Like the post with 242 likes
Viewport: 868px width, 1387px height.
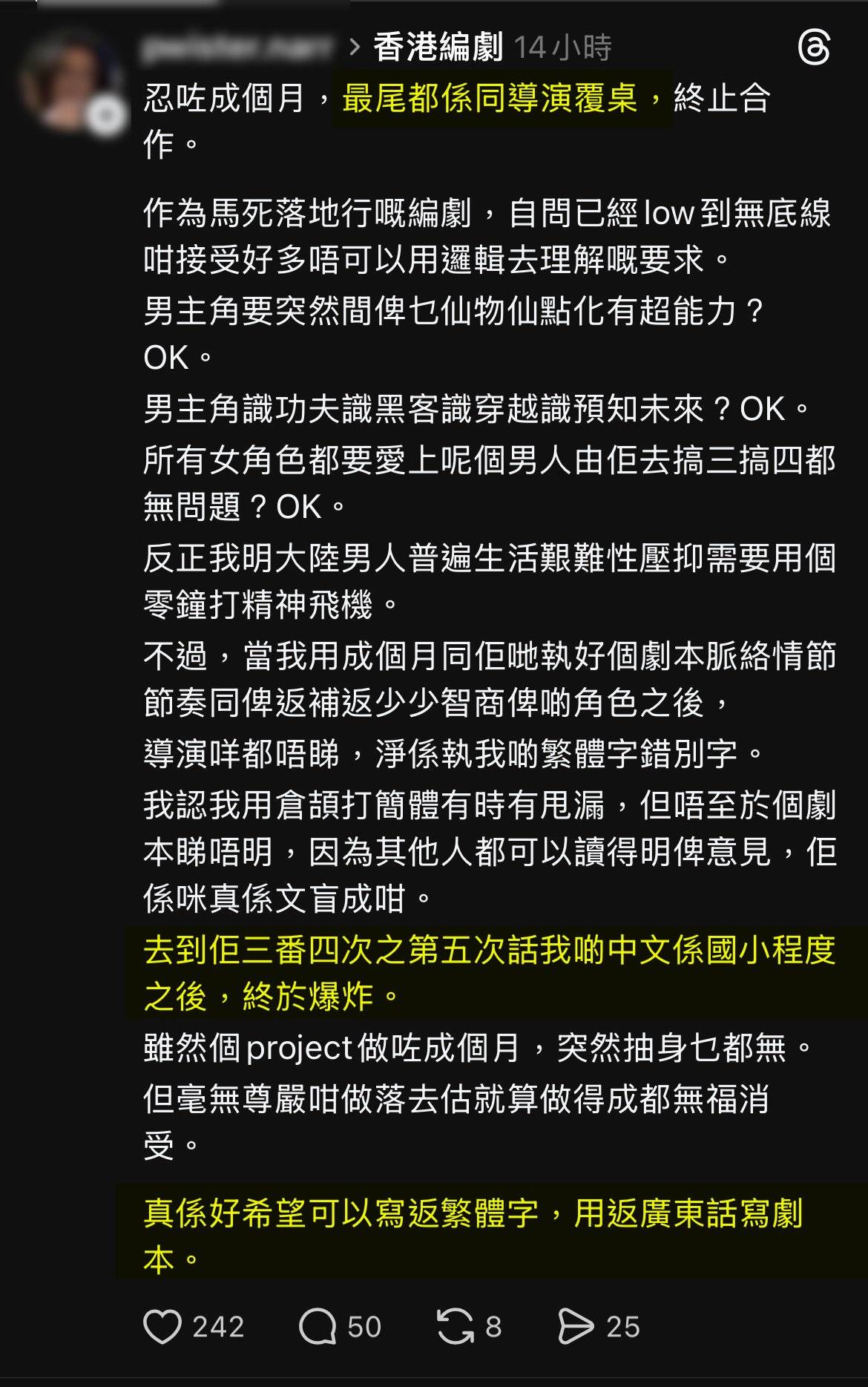point(162,1327)
